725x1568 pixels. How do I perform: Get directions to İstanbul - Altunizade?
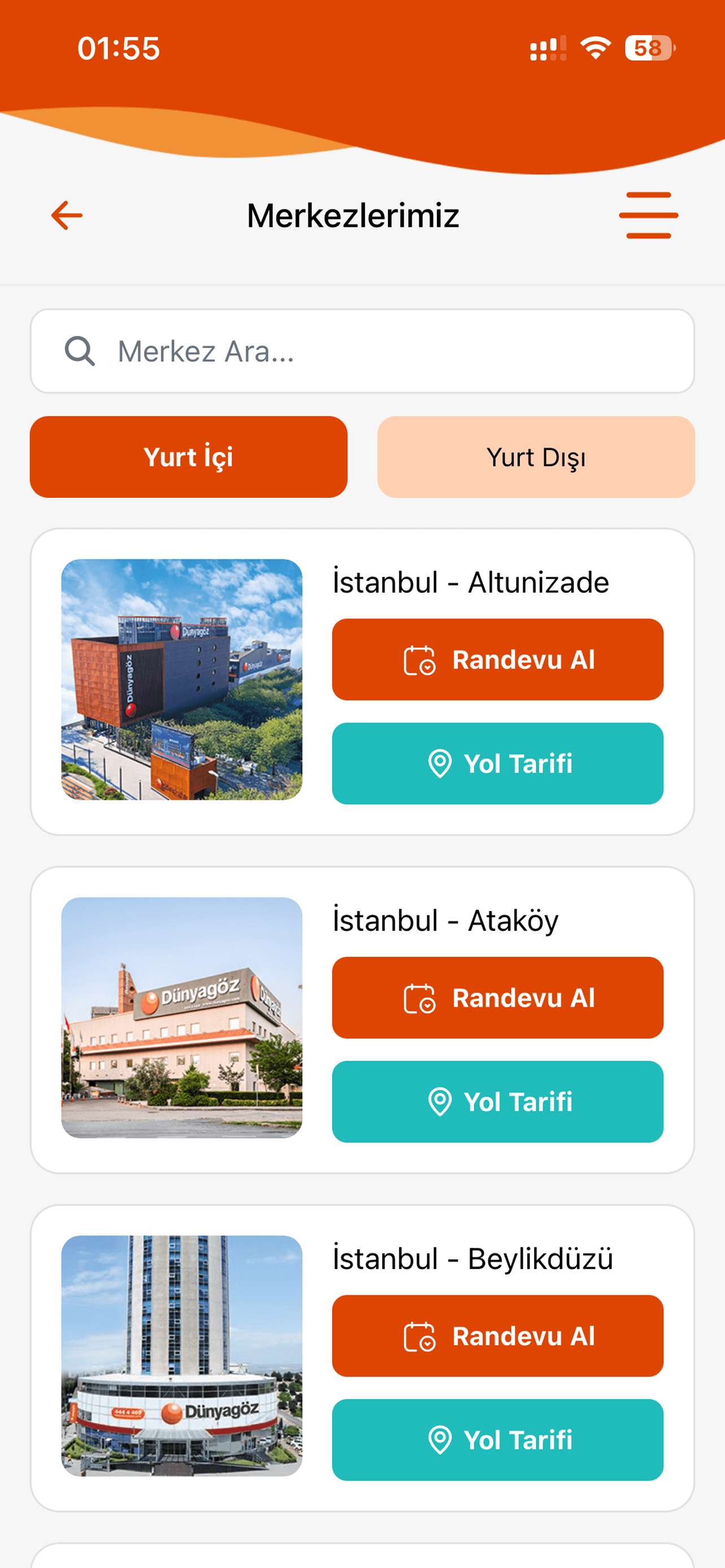point(497,763)
